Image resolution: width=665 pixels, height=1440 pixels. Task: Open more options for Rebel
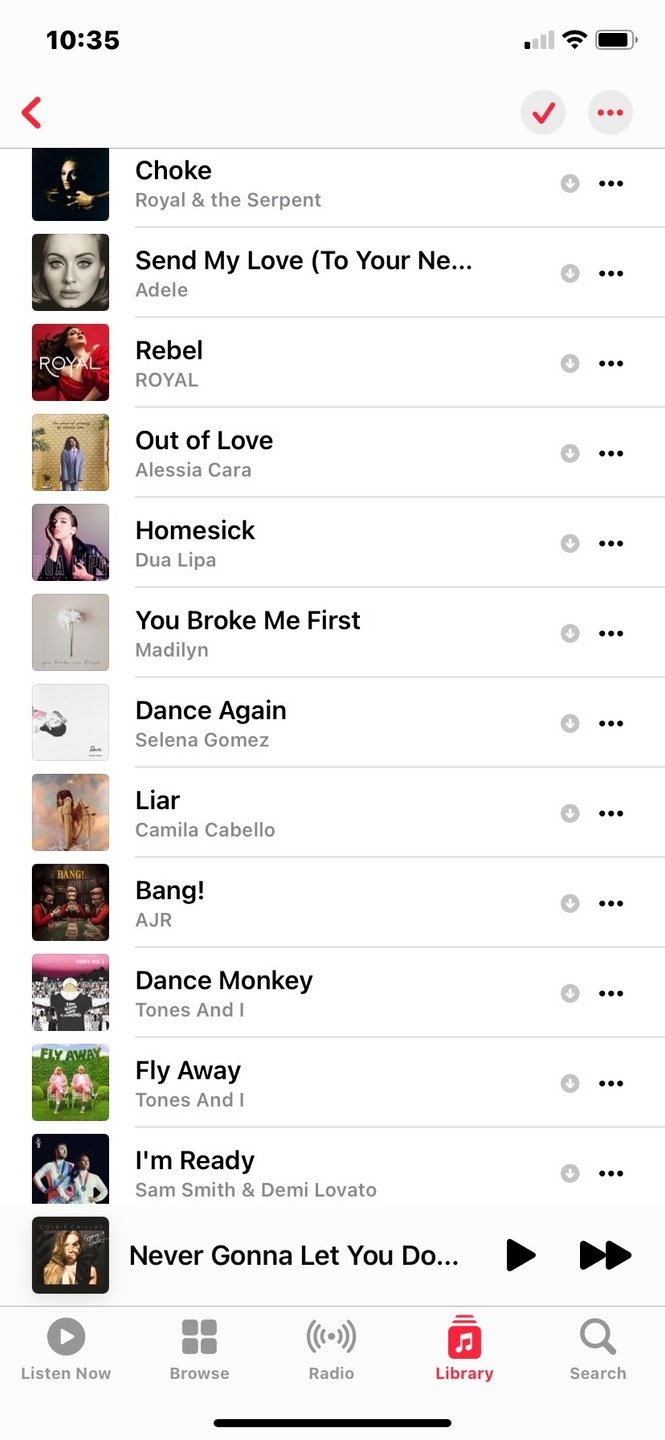pyautogui.click(x=610, y=363)
